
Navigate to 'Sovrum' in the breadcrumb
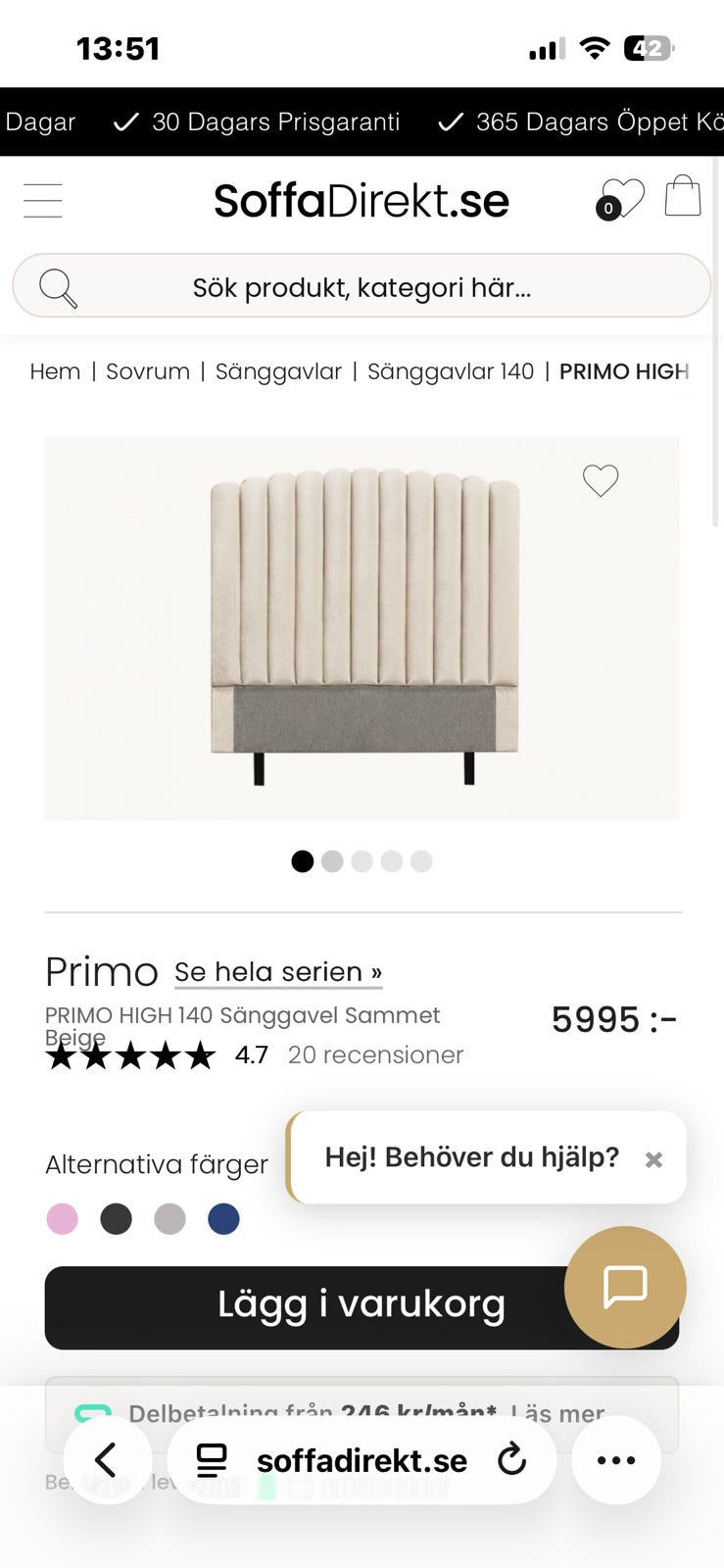point(147,371)
